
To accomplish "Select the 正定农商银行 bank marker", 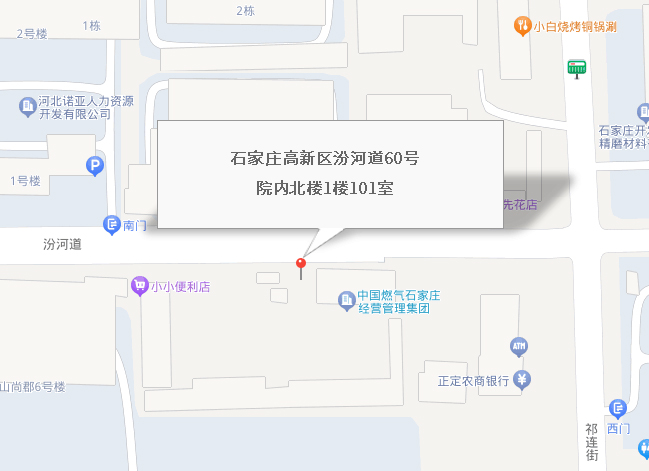I will [x=522, y=379].
